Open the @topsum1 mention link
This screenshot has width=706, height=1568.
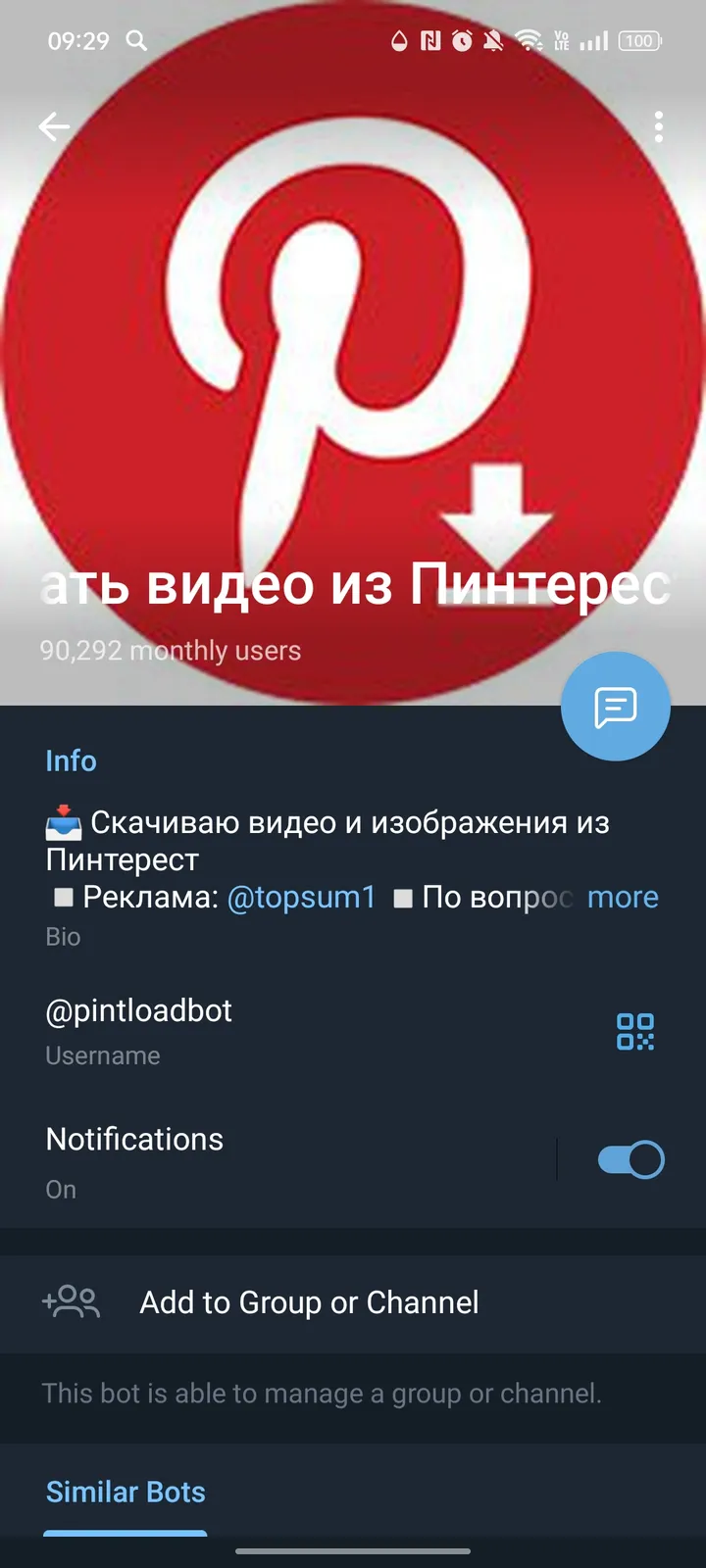tap(301, 897)
